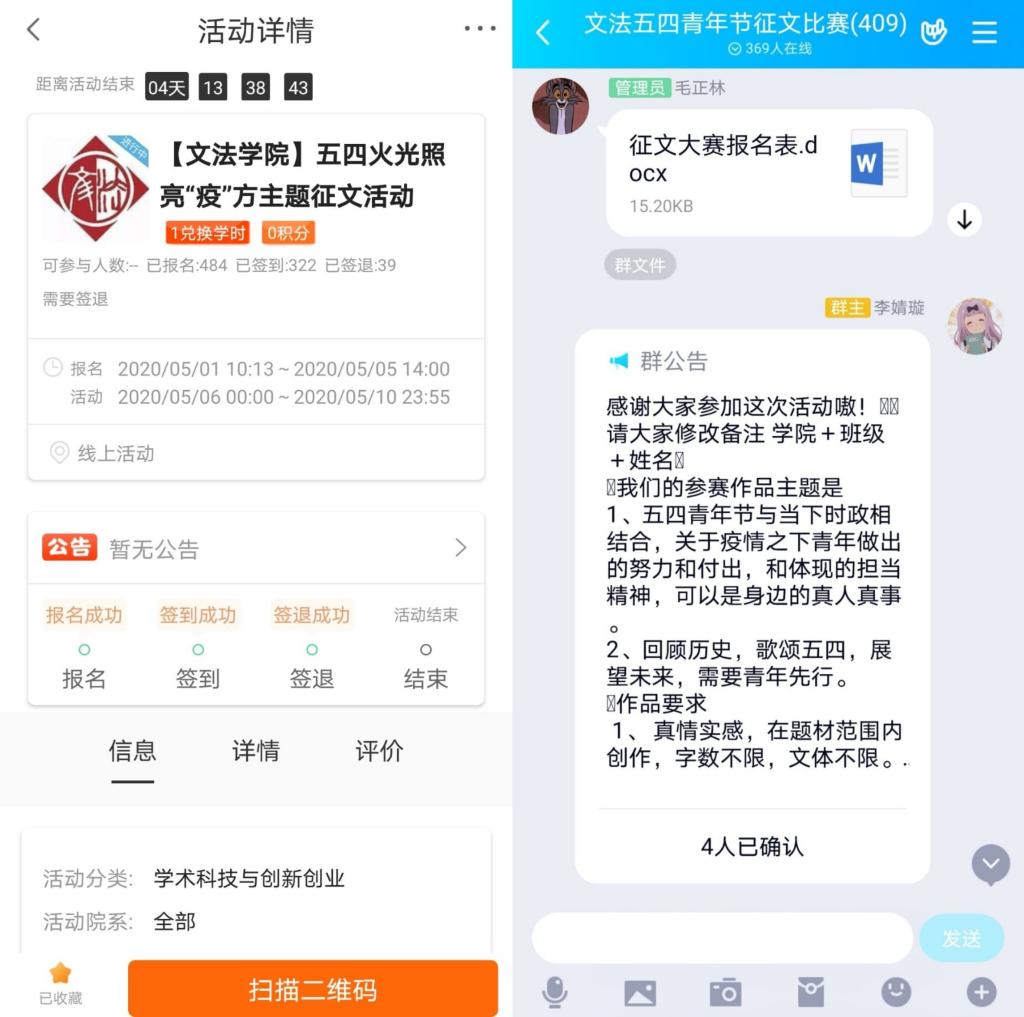The width and height of the screenshot is (1024, 1017).
Task: Go back from the 活动详情 page
Action: (x=33, y=30)
